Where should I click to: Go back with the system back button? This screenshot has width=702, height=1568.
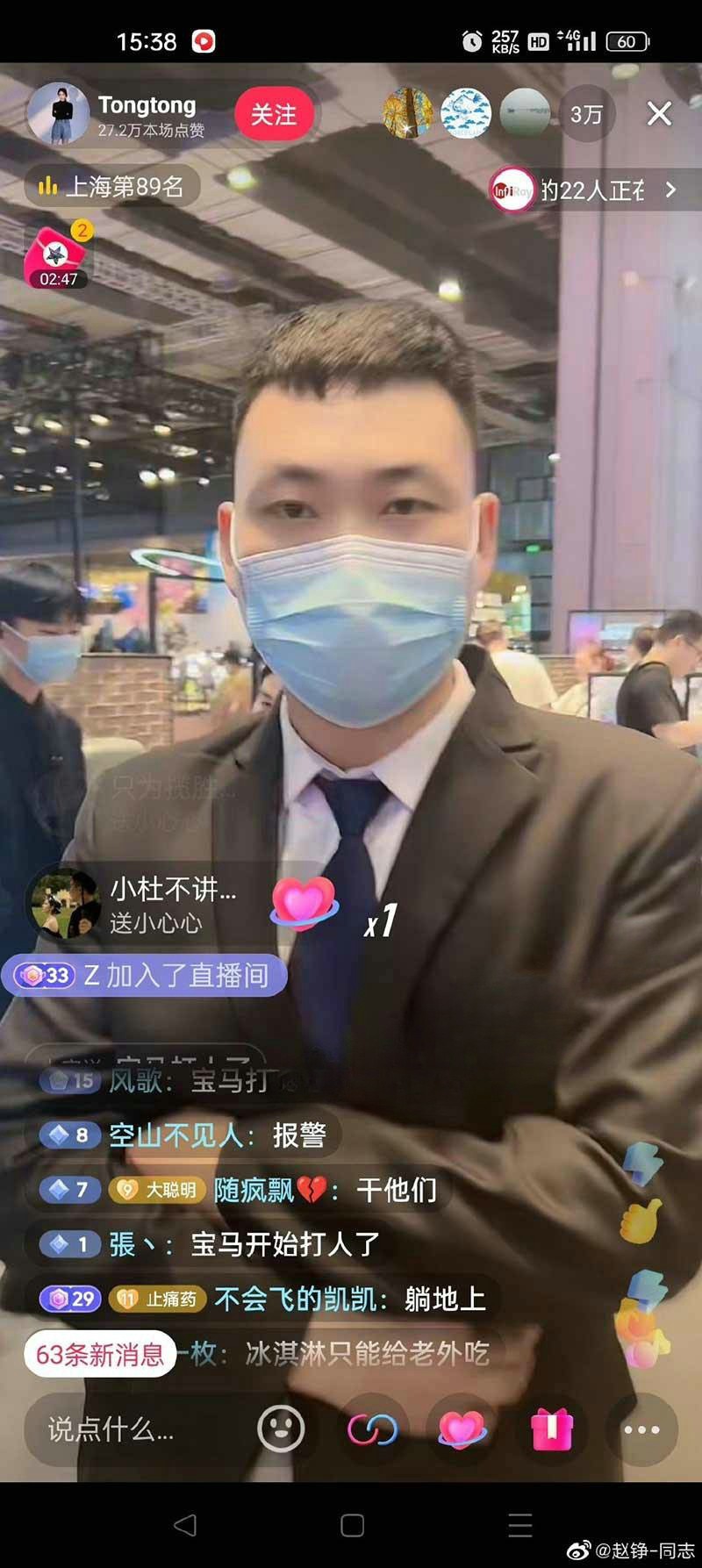point(184,1525)
